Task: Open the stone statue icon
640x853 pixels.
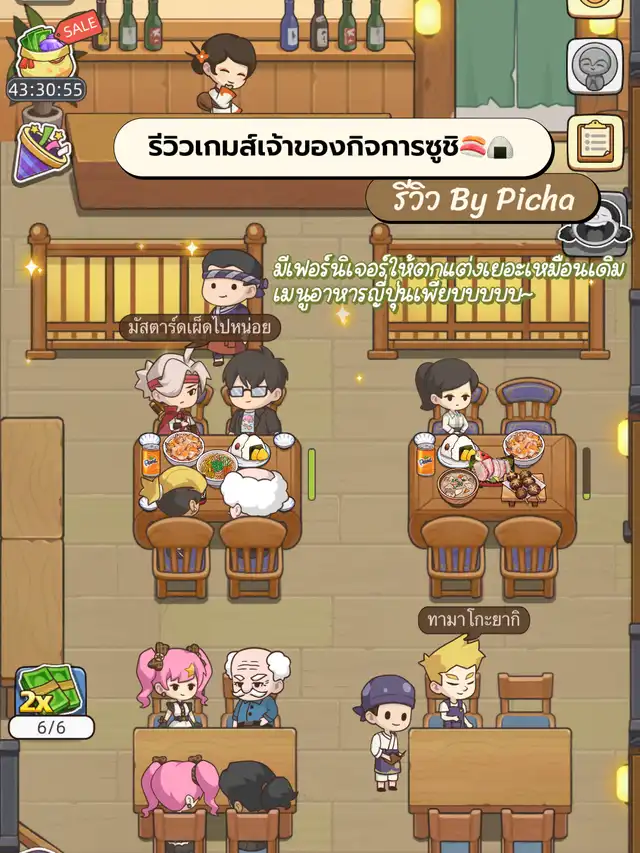Action: point(595,66)
